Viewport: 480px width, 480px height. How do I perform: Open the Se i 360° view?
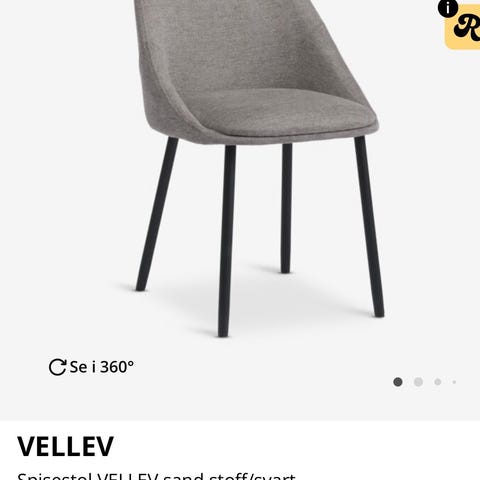pyautogui.click(x=91, y=367)
